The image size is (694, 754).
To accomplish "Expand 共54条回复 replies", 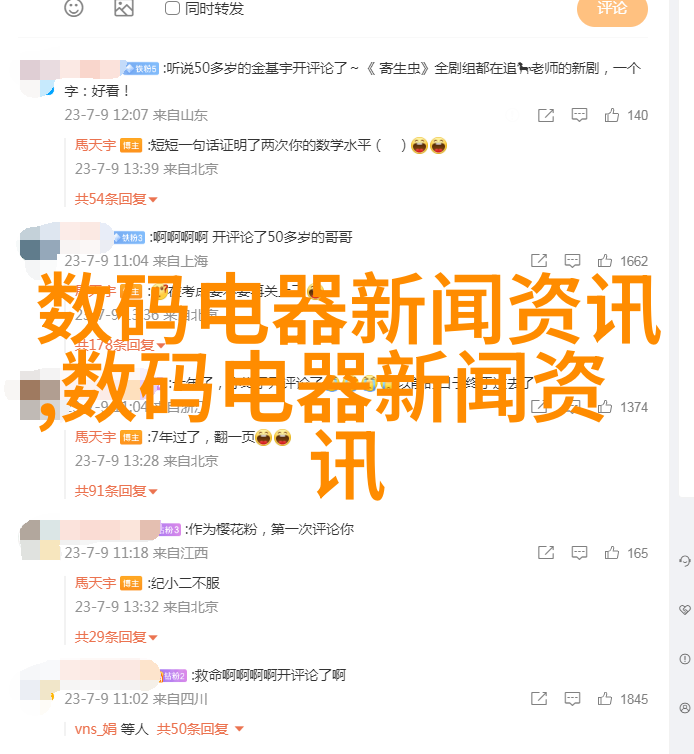I will coord(110,199).
